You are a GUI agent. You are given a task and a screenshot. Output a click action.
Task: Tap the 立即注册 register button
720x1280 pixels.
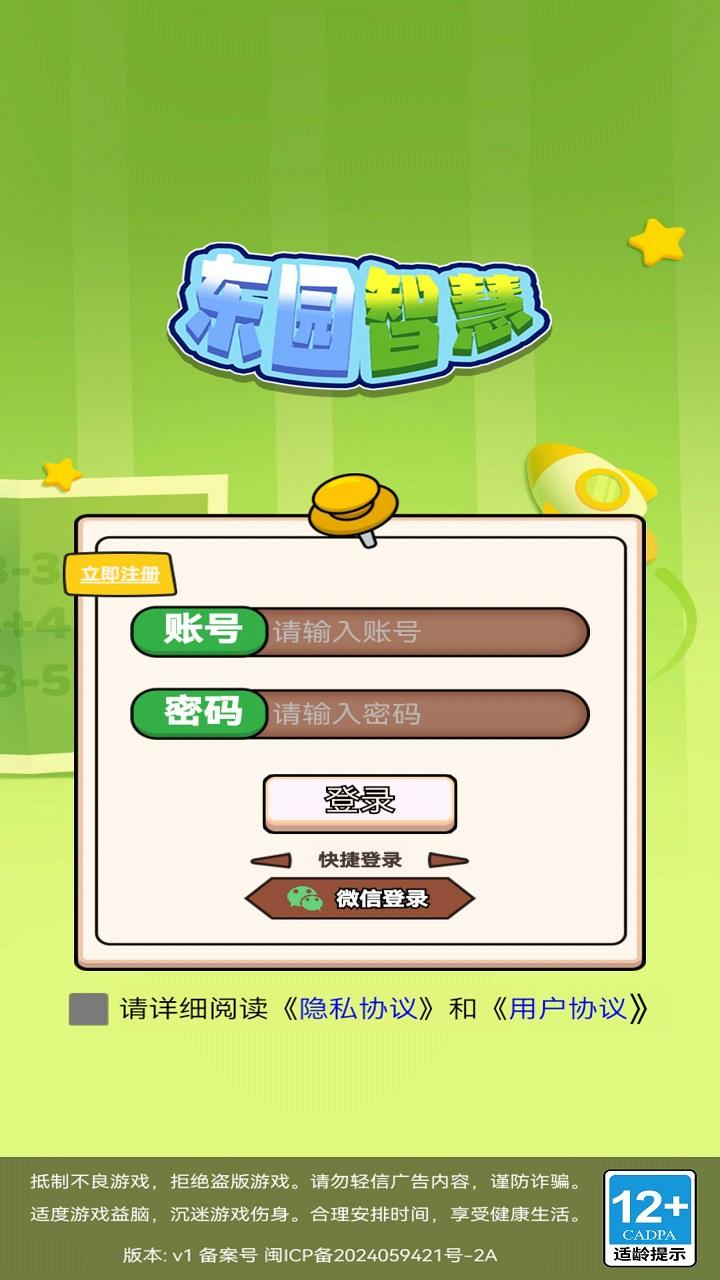(x=120, y=575)
